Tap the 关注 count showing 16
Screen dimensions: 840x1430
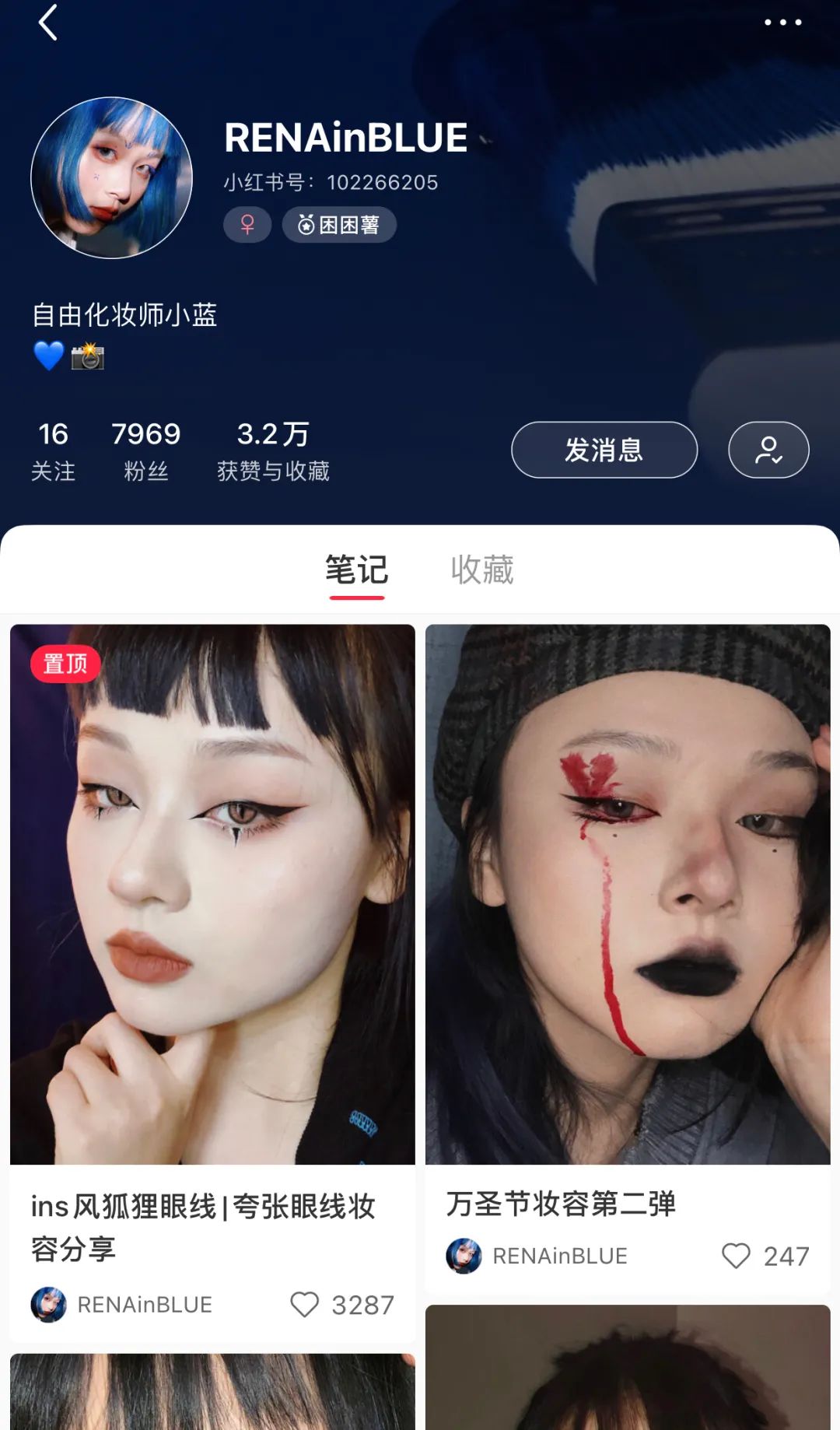(x=53, y=449)
